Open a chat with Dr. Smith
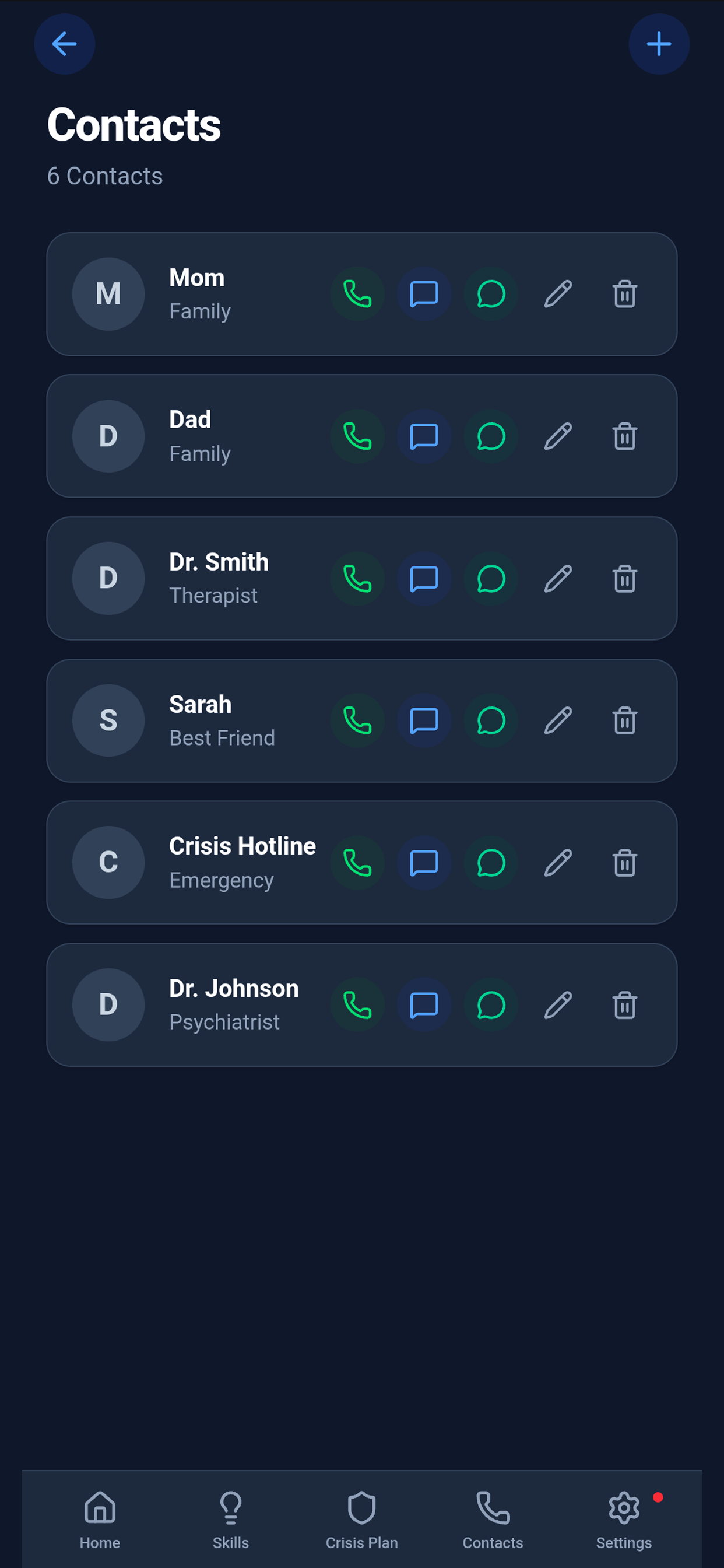This screenshot has width=724, height=1568. tap(491, 579)
